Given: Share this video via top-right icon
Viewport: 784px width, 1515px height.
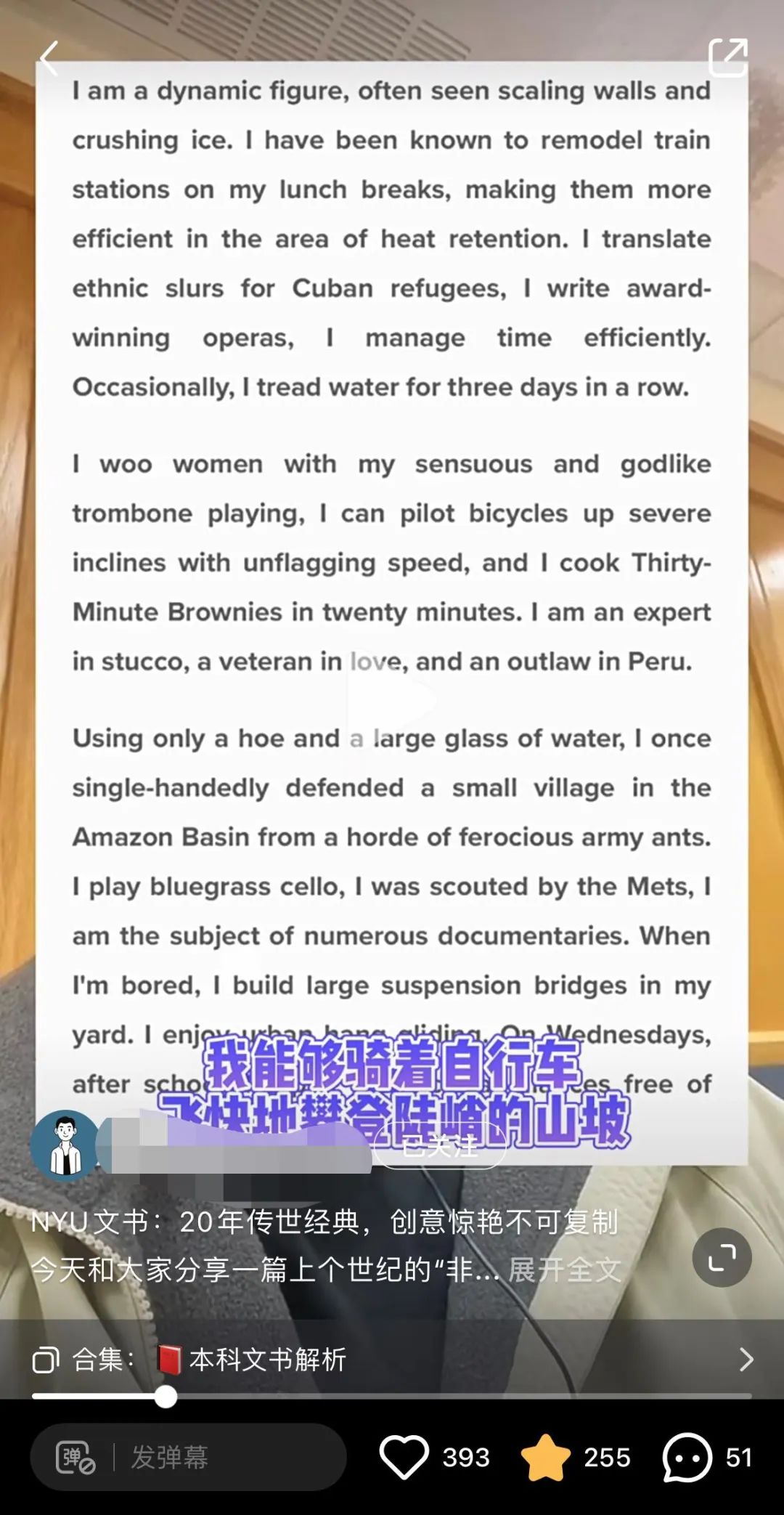Looking at the screenshot, I should point(727,57).
